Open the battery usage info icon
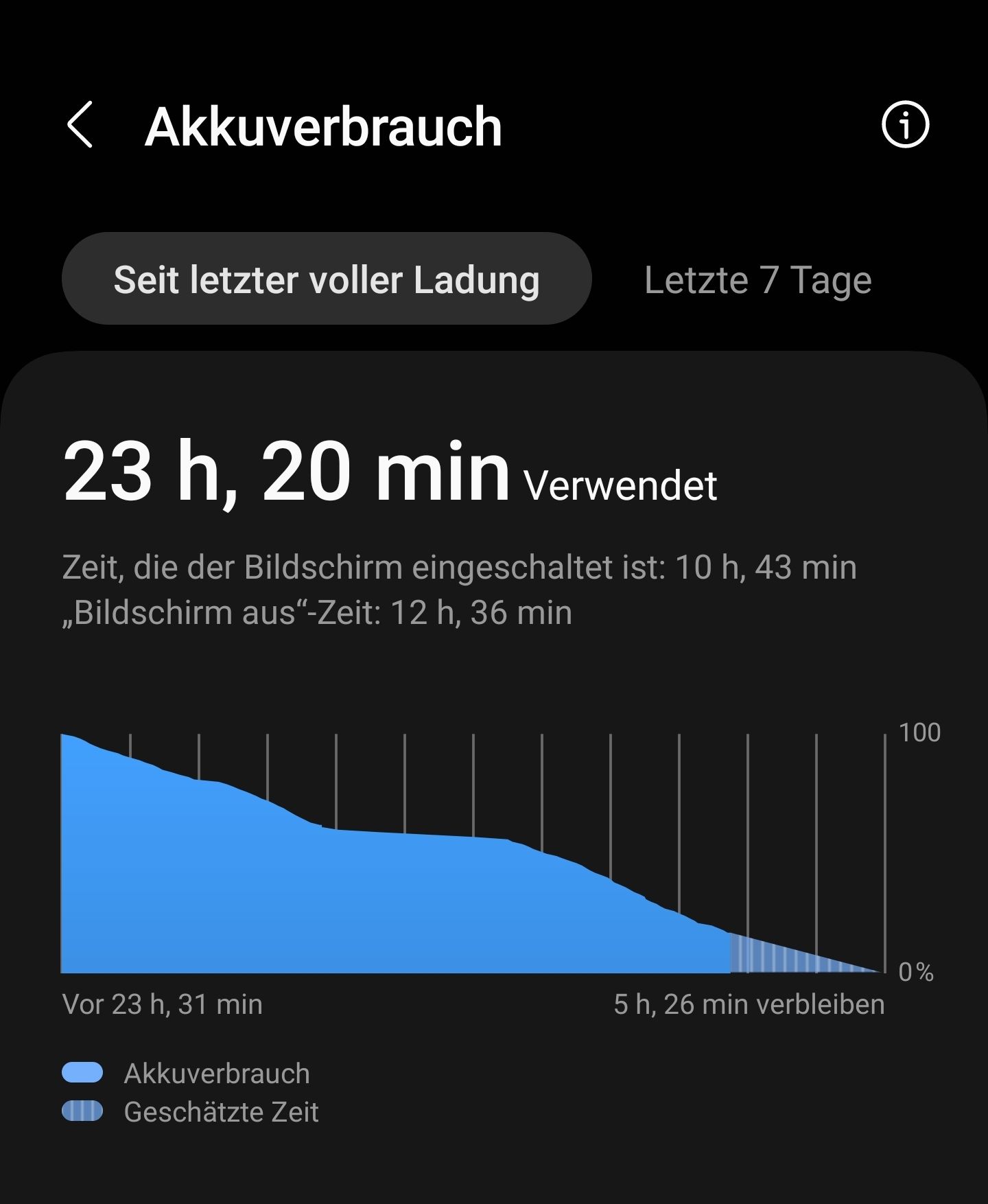Viewport: 988px width, 1204px height. coord(905,125)
